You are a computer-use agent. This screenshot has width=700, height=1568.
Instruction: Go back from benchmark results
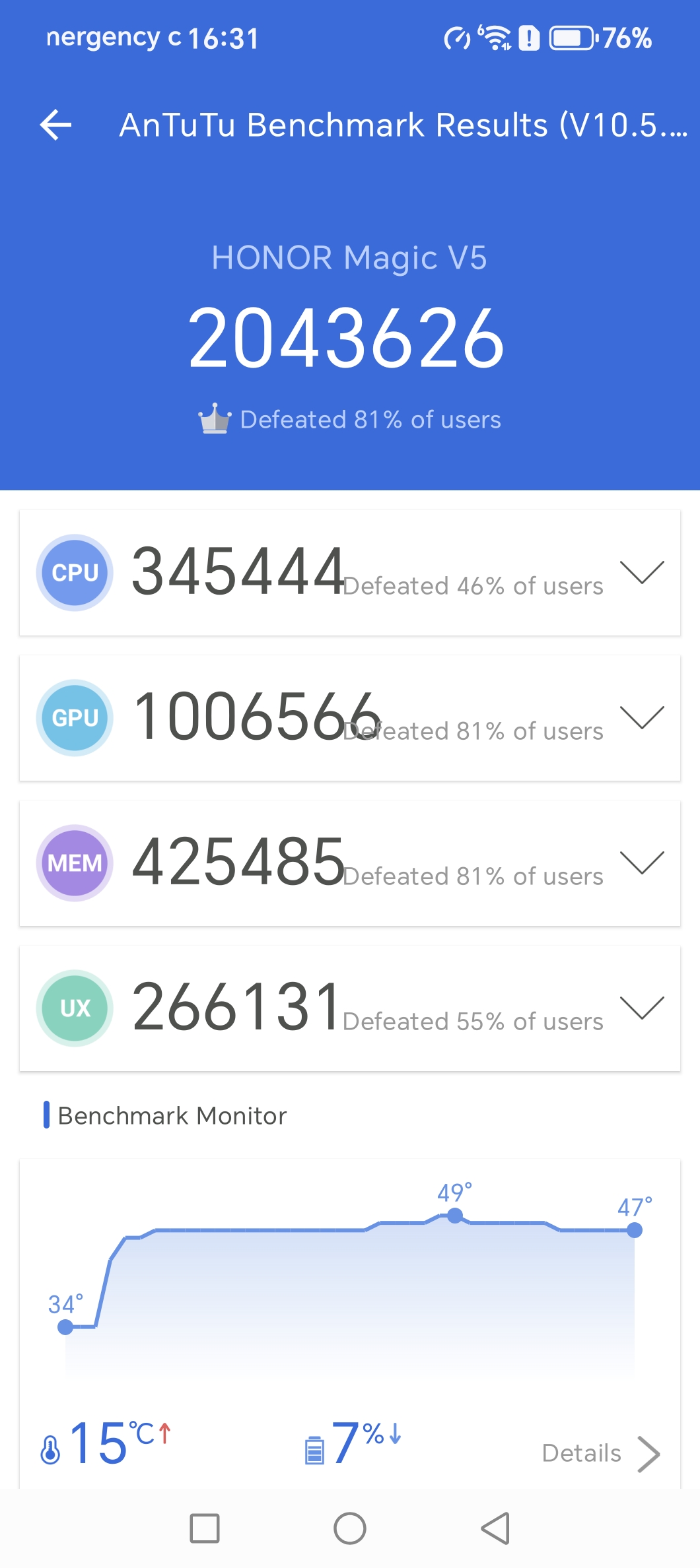(x=56, y=125)
